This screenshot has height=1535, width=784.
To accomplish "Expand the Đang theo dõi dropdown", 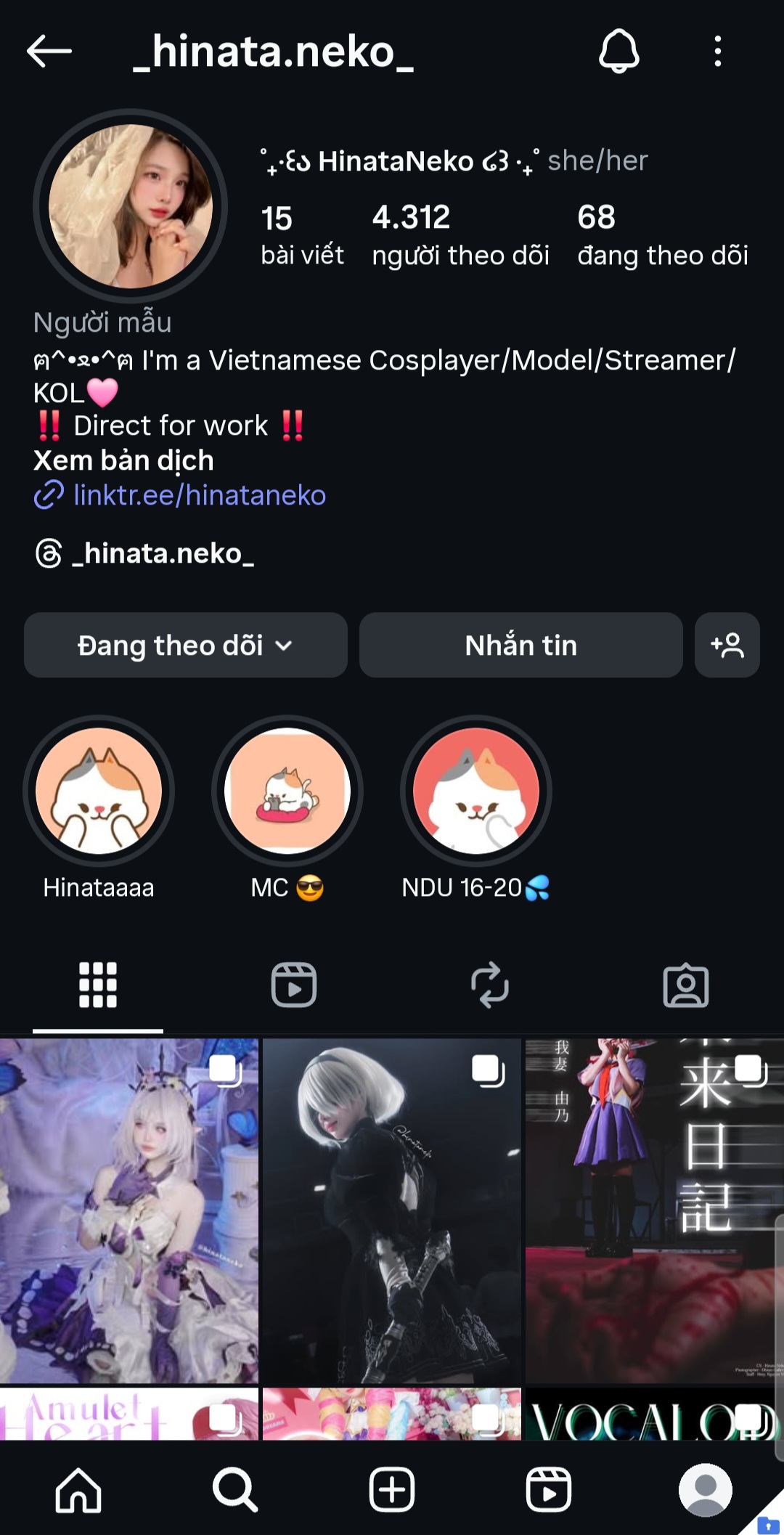I will tap(185, 646).
